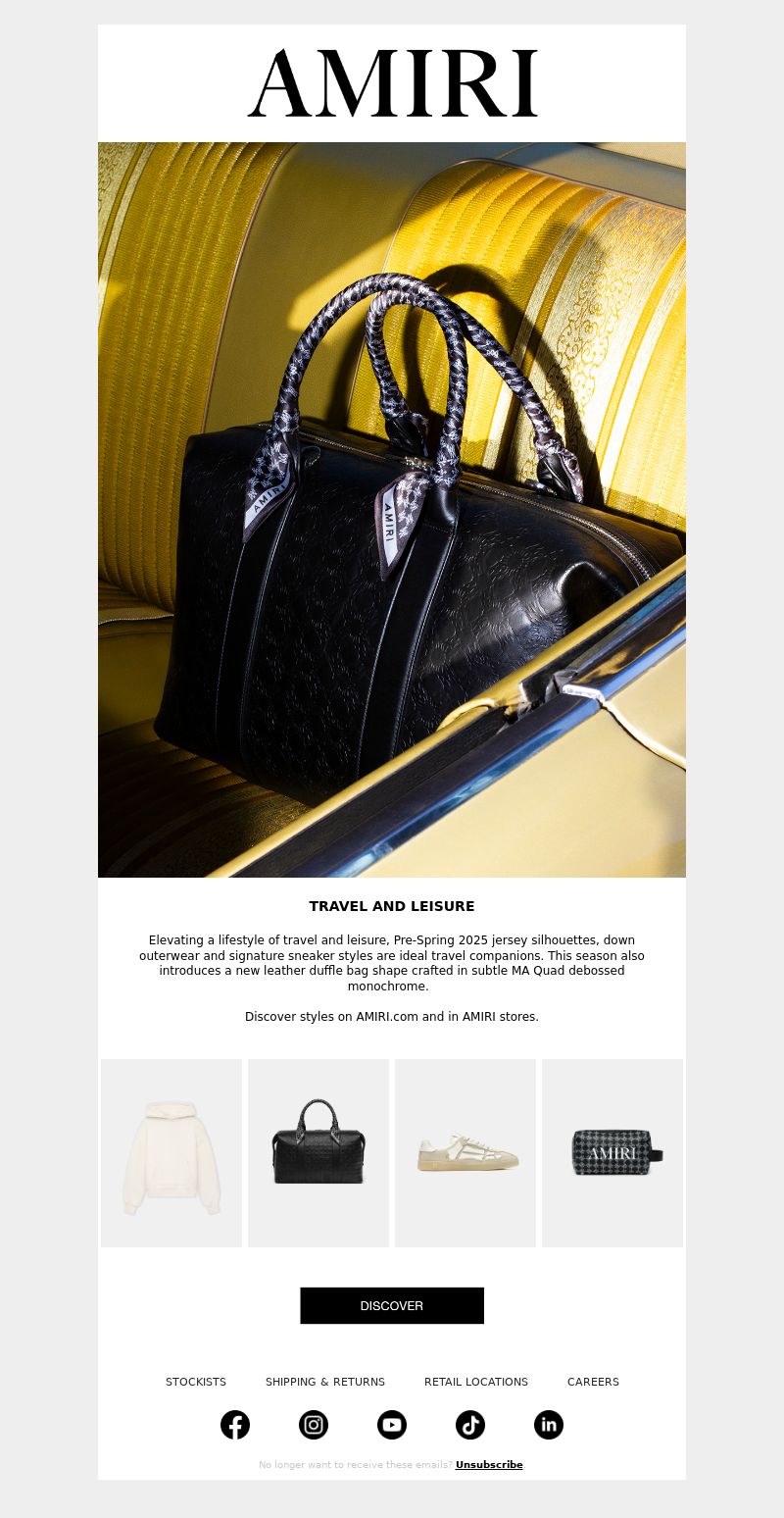View the beige sneaker product tile
784x1518 pixels.
tap(465, 1153)
